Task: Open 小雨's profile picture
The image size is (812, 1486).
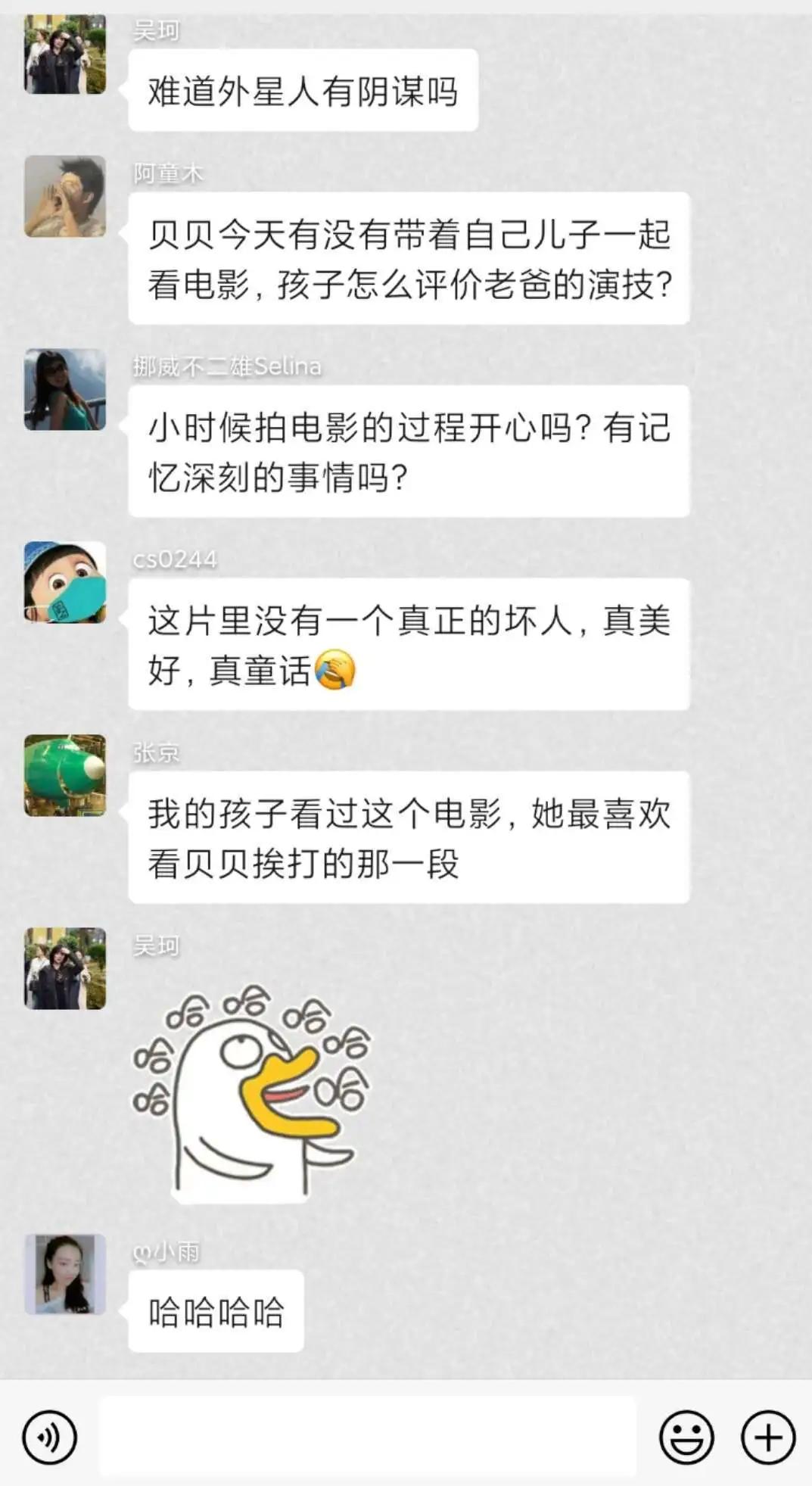Action: 65,1274
